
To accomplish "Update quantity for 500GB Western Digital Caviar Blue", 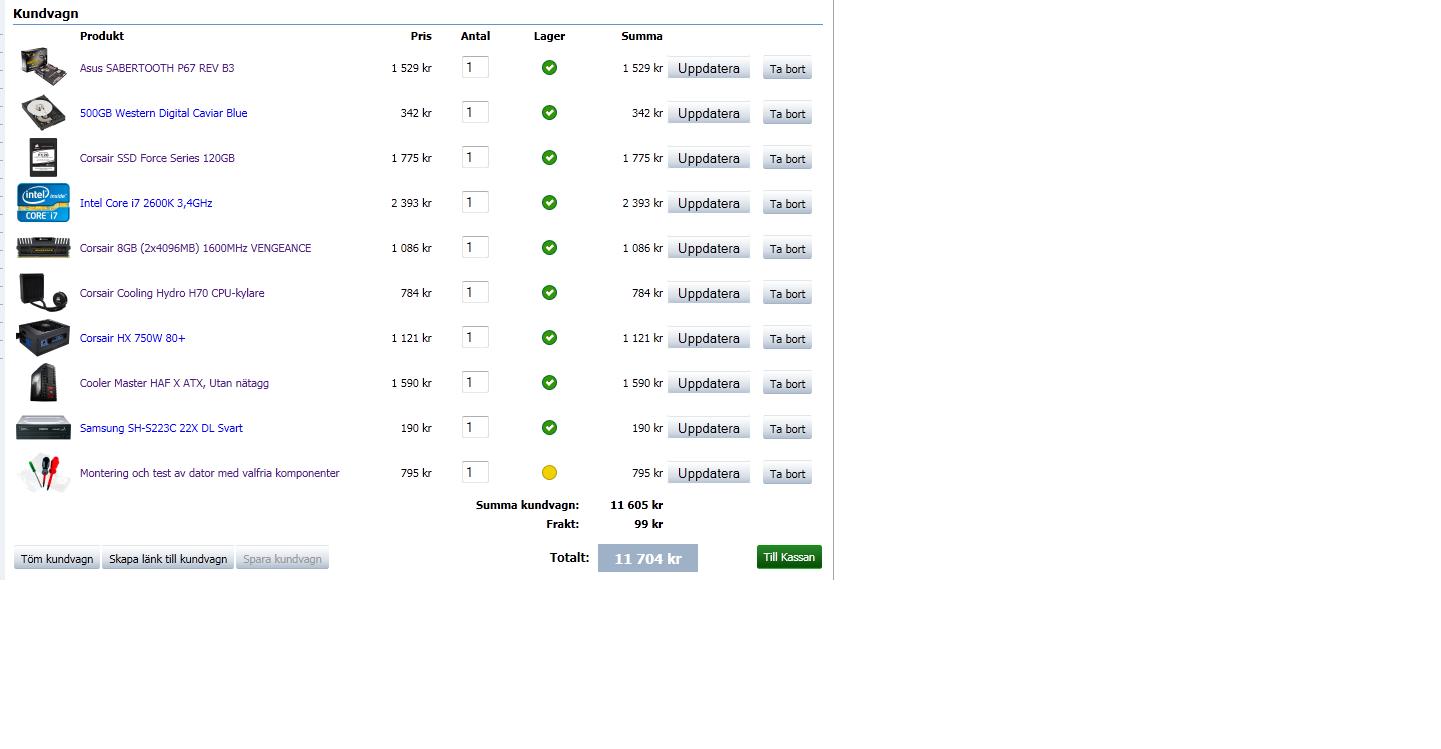I will tap(708, 113).
